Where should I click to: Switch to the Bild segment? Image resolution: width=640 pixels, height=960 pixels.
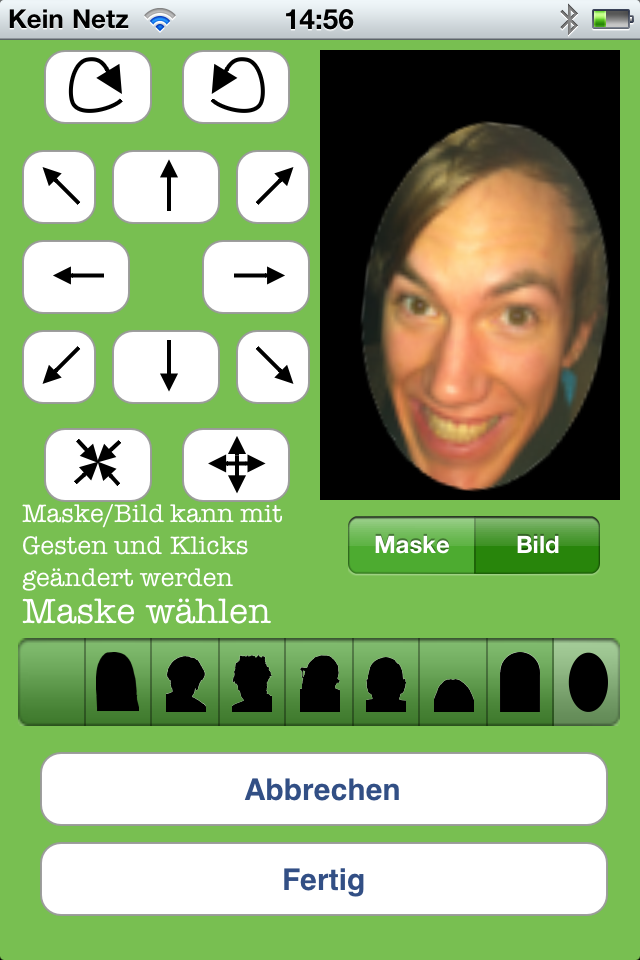pyautogui.click(x=538, y=545)
